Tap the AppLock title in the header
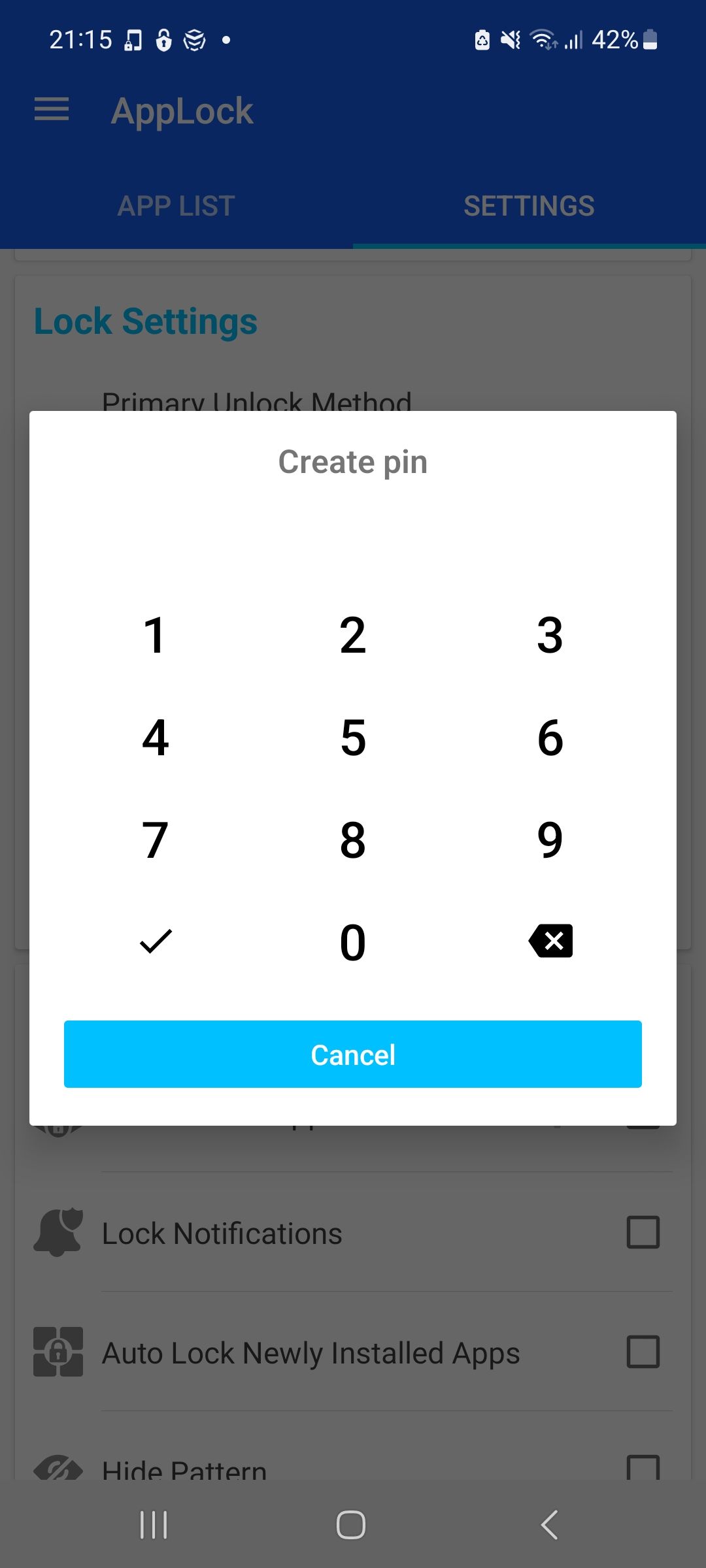Image resolution: width=706 pixels, height=1568 pixels. (183, 110)
